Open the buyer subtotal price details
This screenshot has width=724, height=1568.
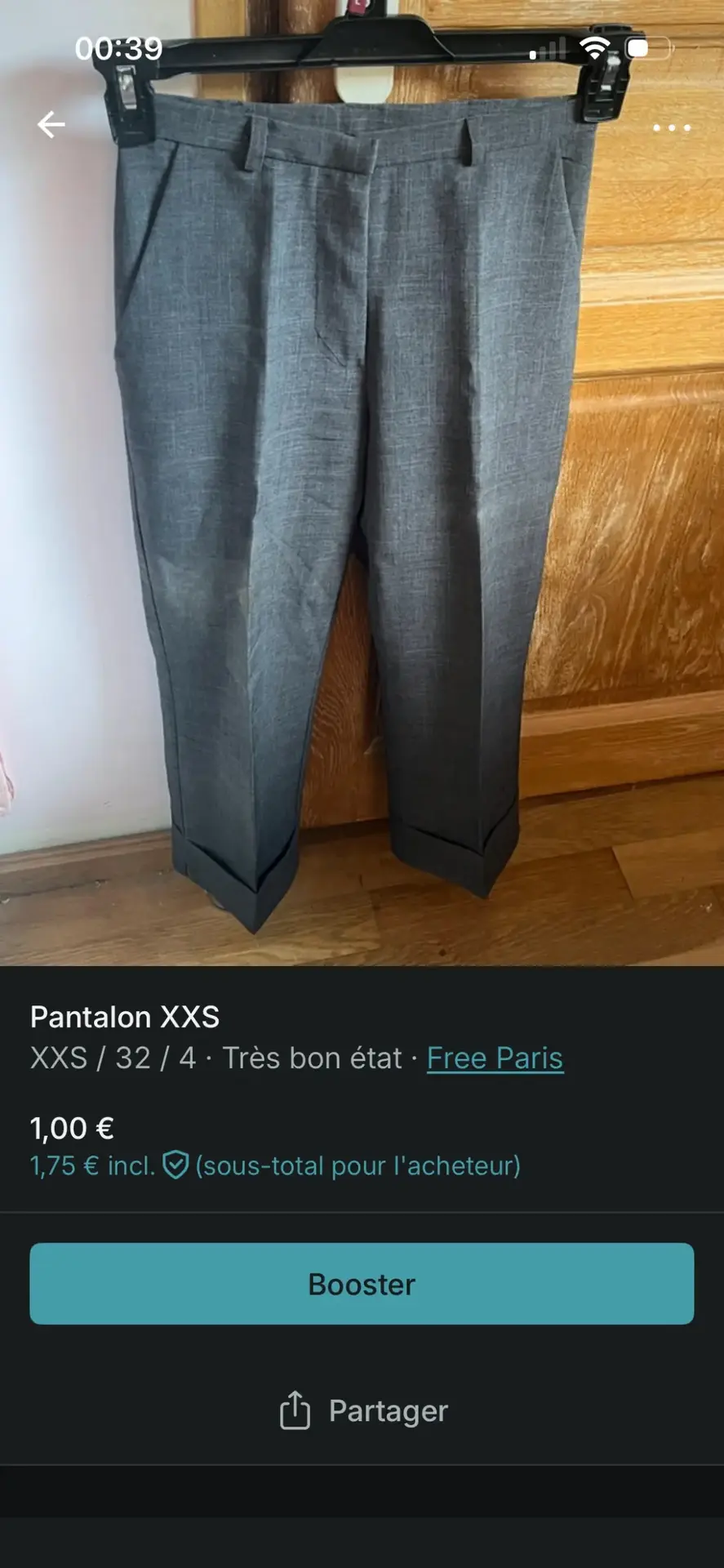(x=274, y=1165)
